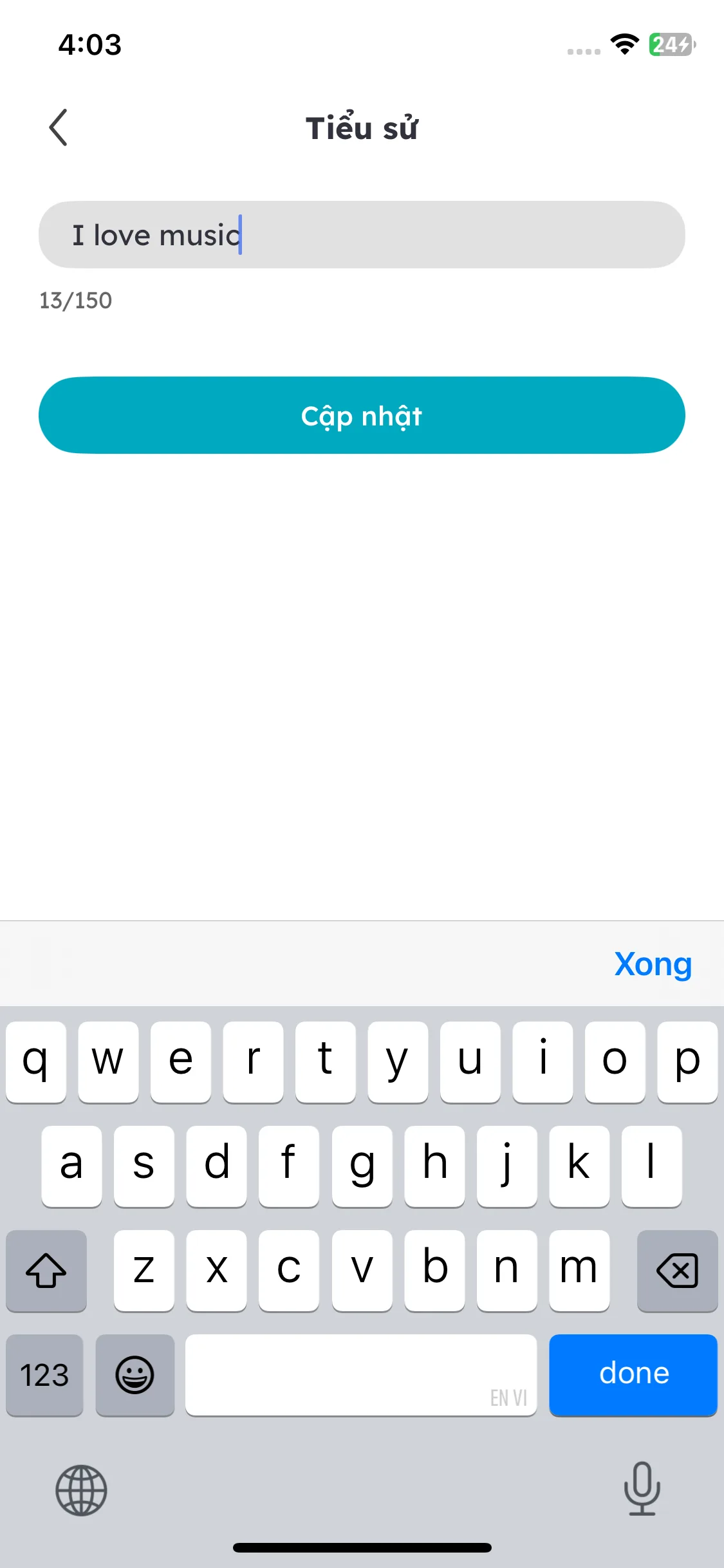Enable the shift key
Viewport: 724px width, 1568px height.
click(46, 1270)
